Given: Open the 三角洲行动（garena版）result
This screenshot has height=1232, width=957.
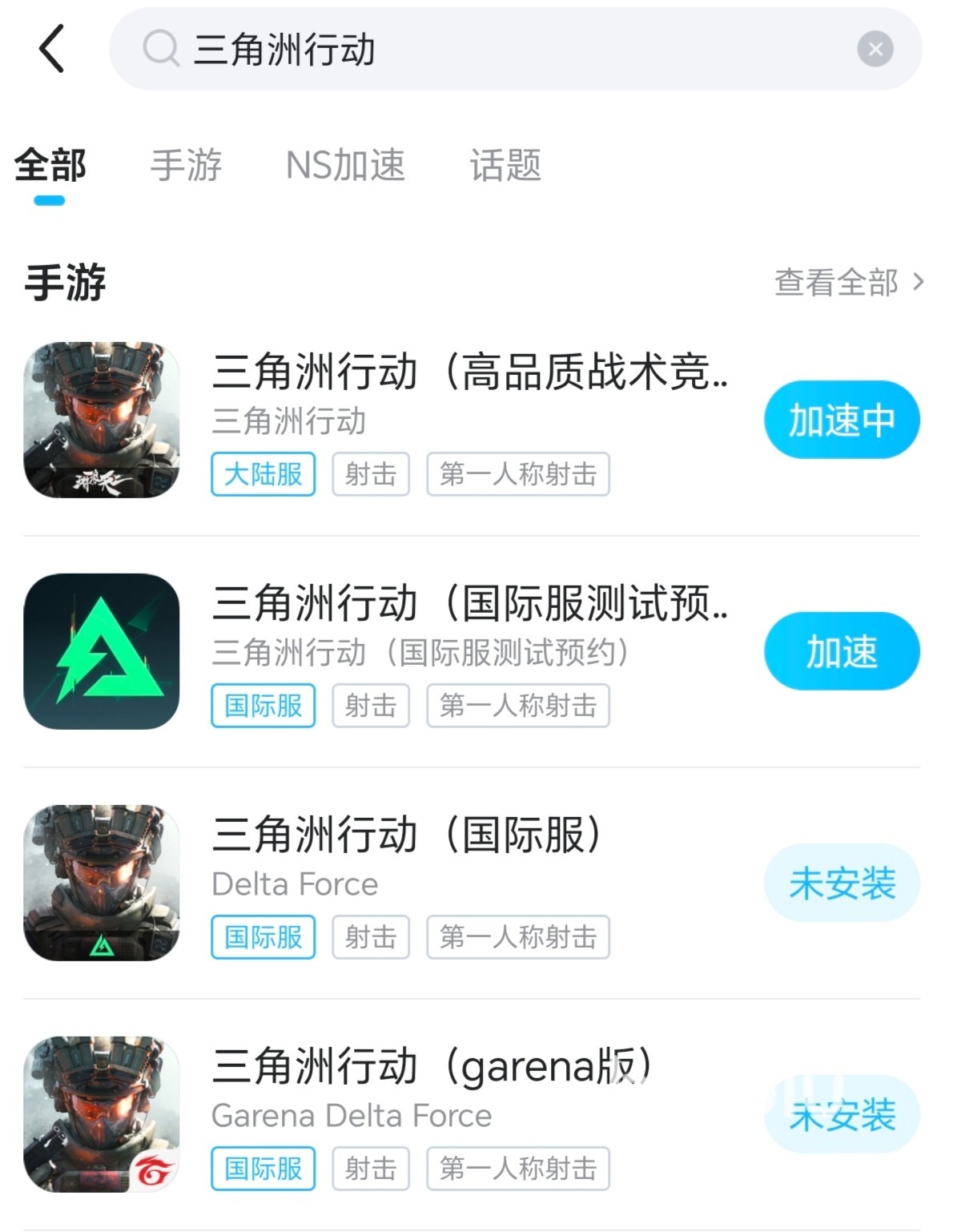Looking at the screenshot, I should (x=432, y=1067).
